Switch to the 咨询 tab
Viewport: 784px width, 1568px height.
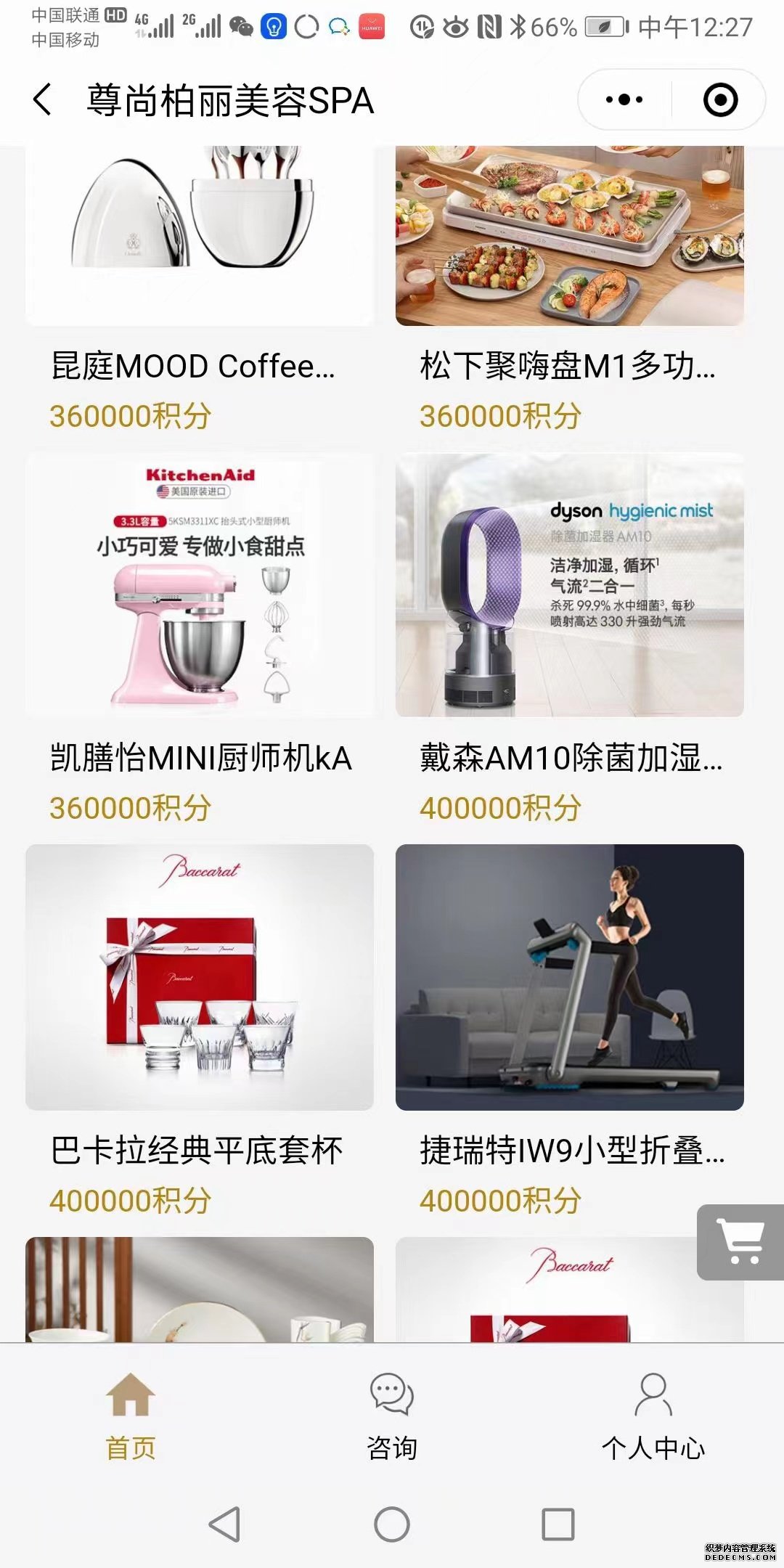point(392,1416)
